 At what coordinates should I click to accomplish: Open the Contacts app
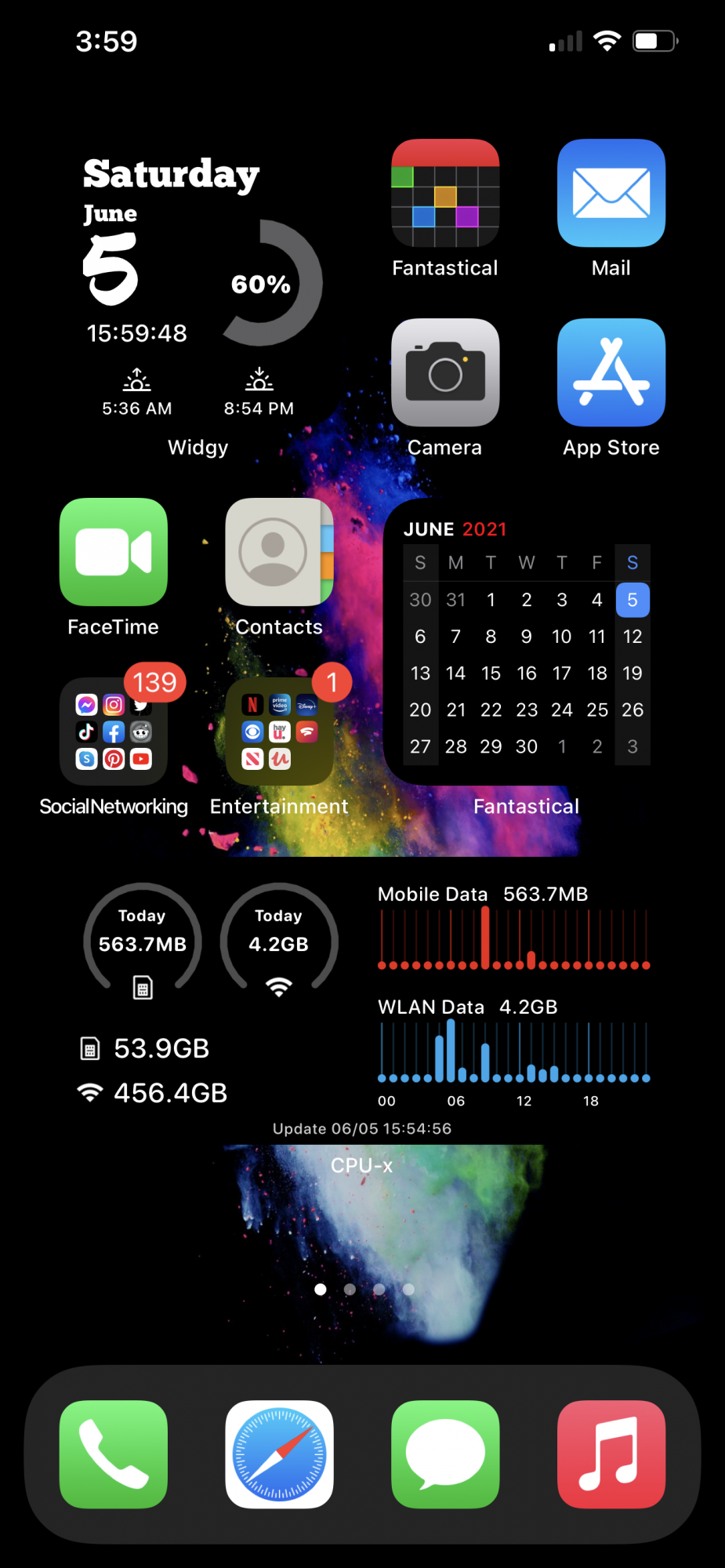coord(279,552)
